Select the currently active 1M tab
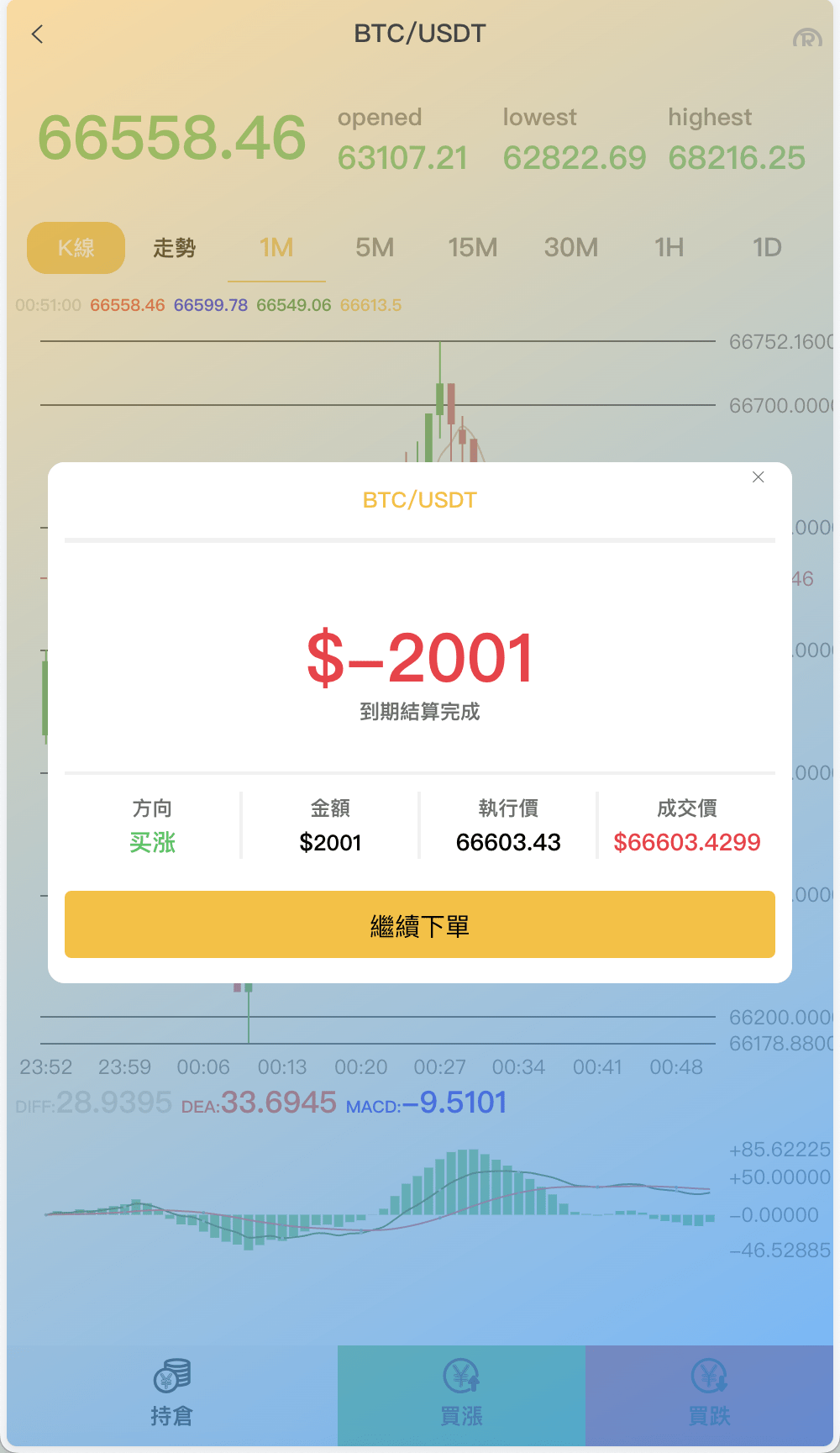840x1453 pixels. click(276, 248)
